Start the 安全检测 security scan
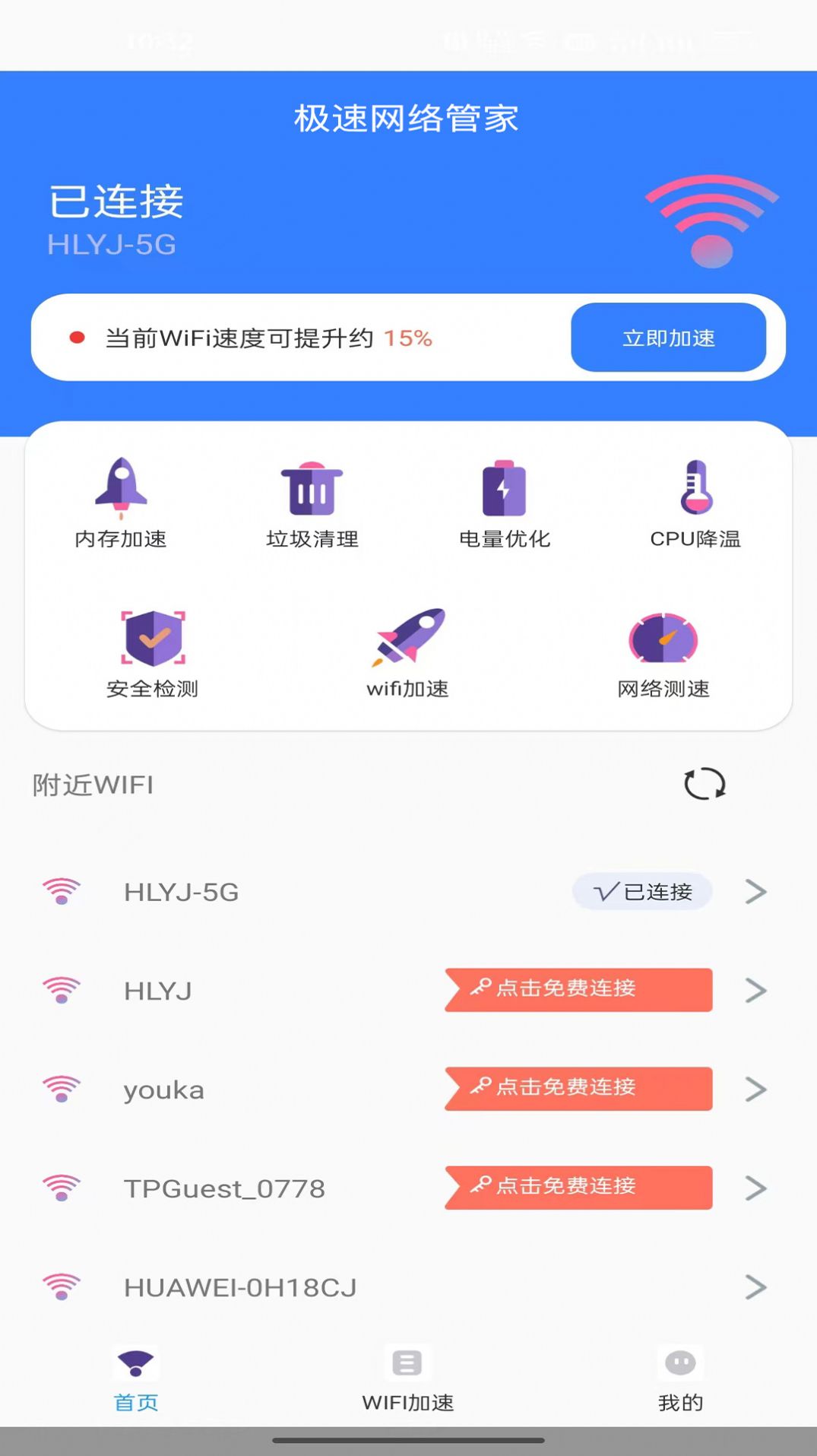The height and width of the screenshot is (1456, 817). point(152,651)
